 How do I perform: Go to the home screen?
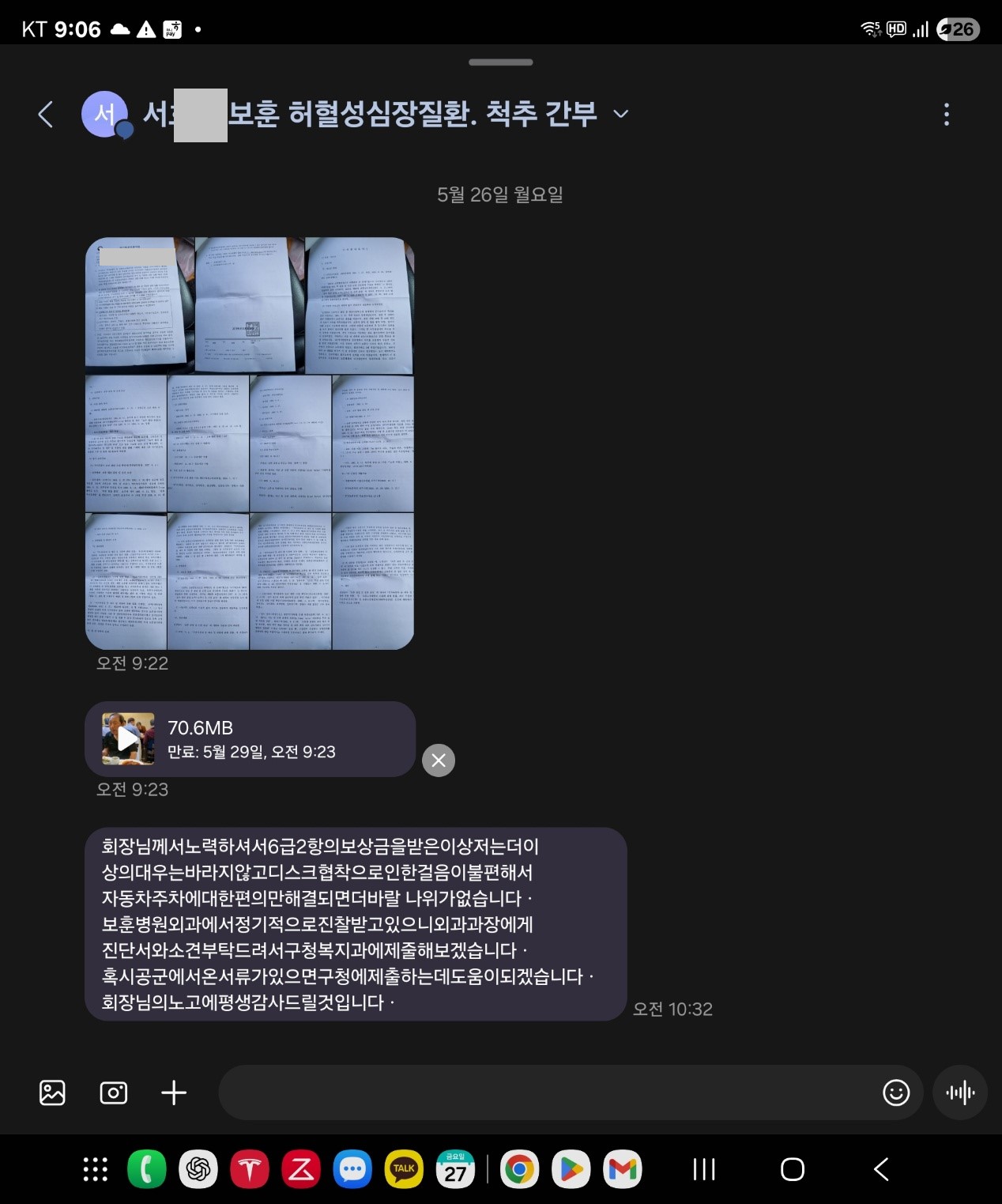coord(792,1169)
